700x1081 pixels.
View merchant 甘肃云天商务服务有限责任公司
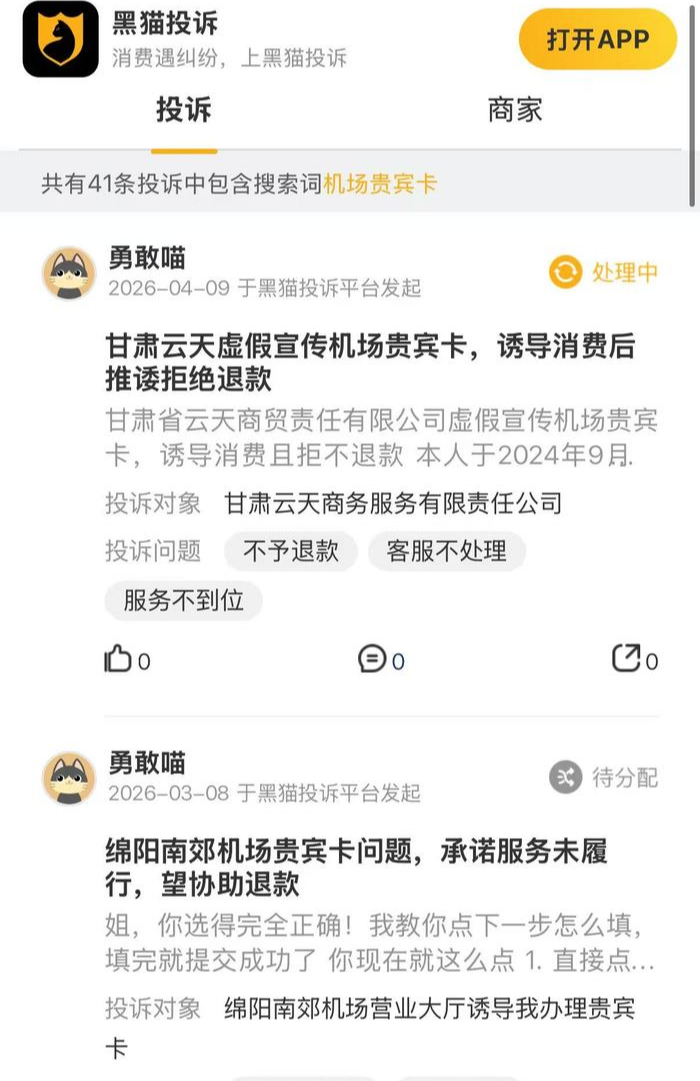[393, 503]
